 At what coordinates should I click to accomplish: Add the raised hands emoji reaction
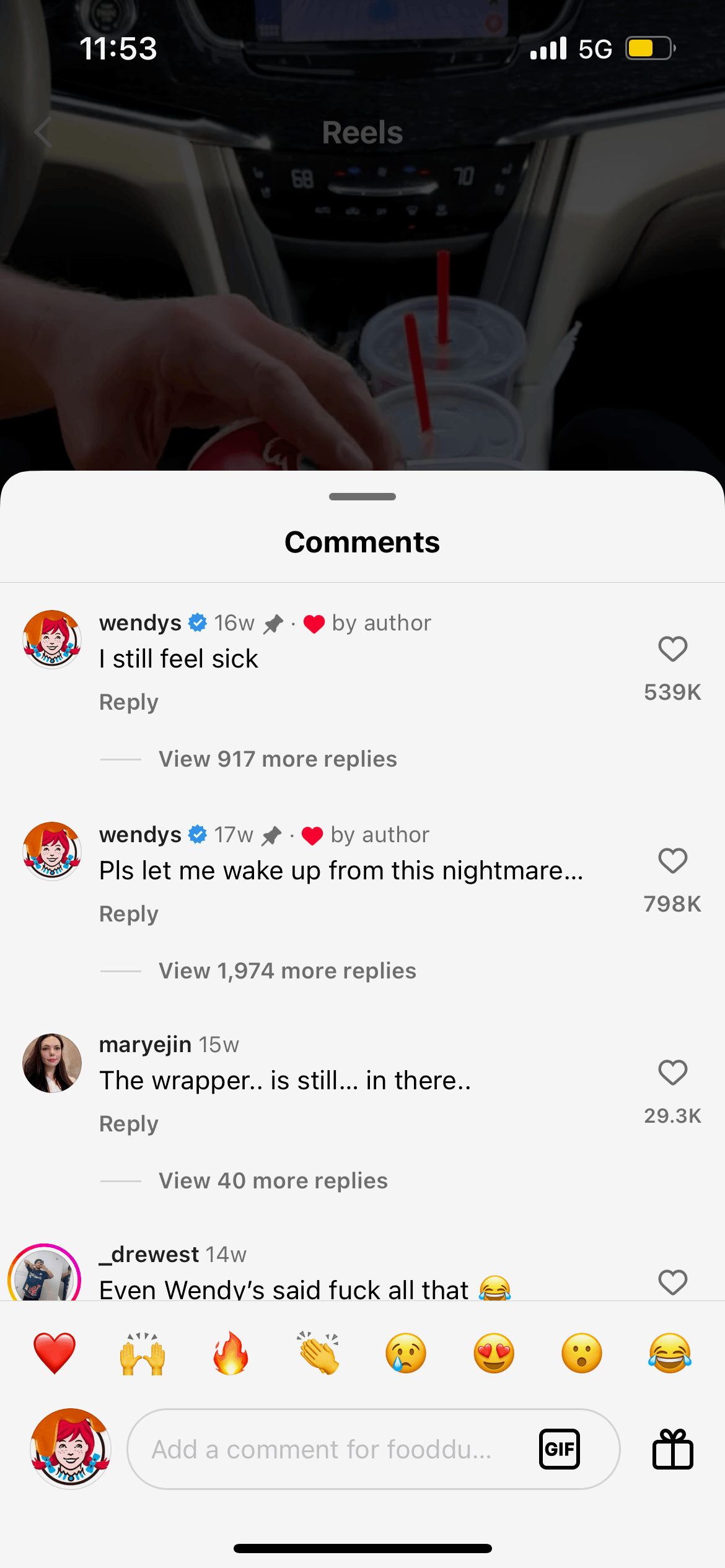click(143, 1353)
